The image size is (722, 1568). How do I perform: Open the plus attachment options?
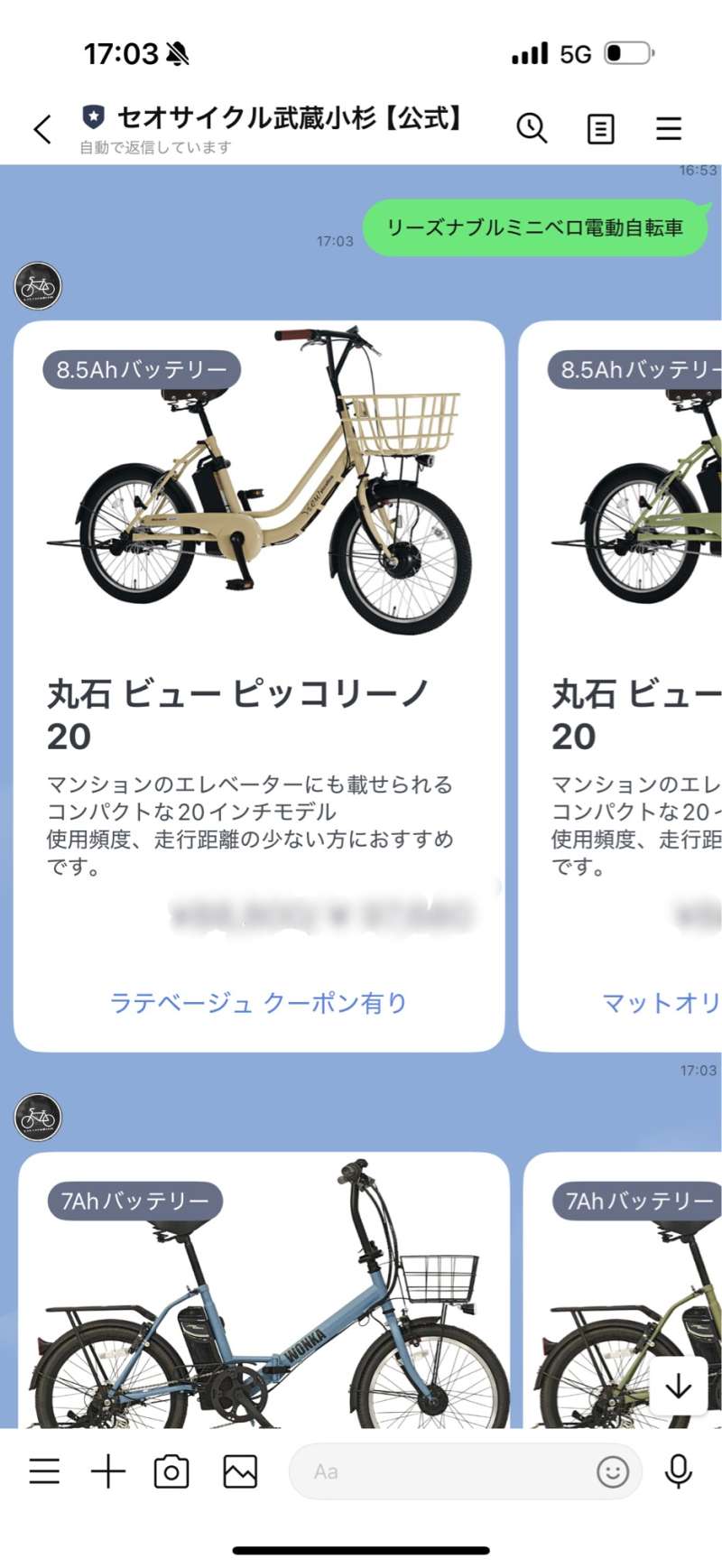click(108, 1471)
